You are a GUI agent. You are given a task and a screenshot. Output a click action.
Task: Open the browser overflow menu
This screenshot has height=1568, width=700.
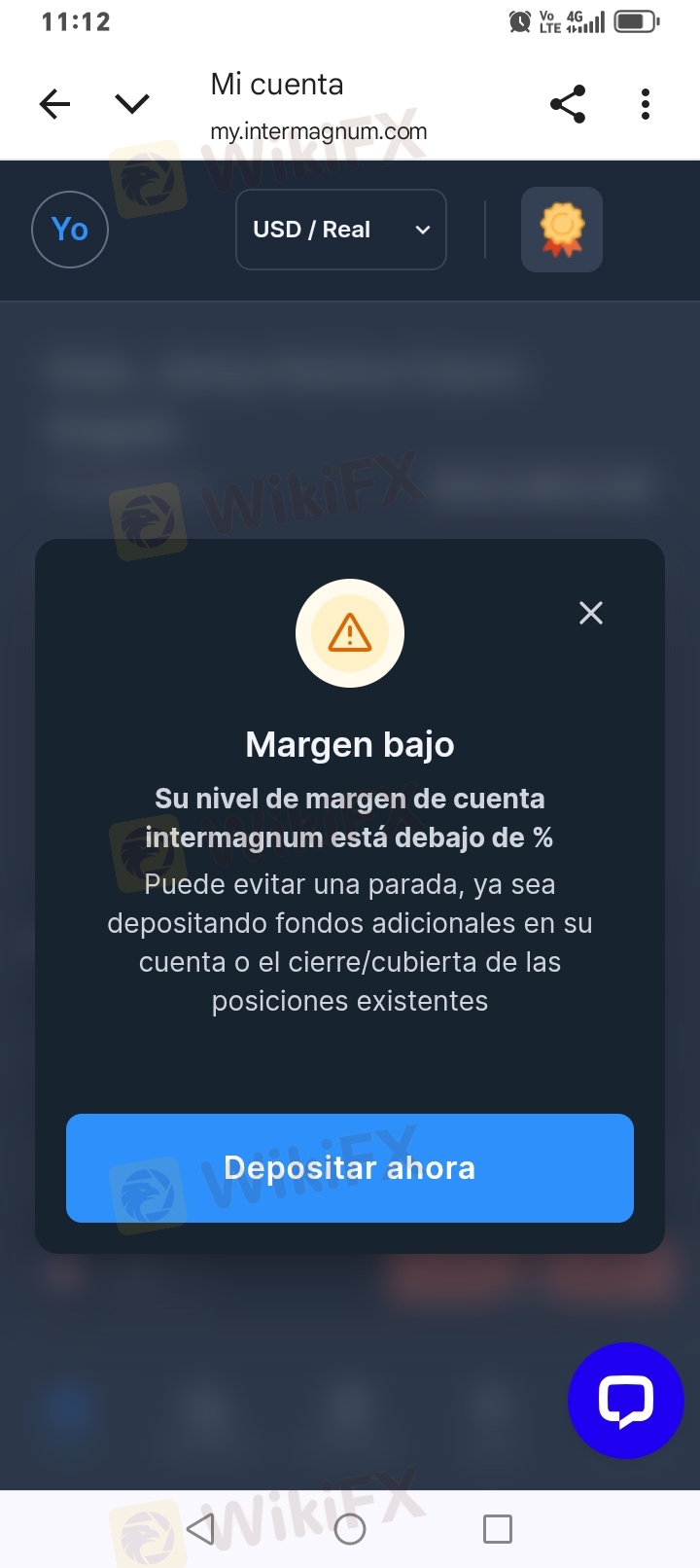point(646,104)
